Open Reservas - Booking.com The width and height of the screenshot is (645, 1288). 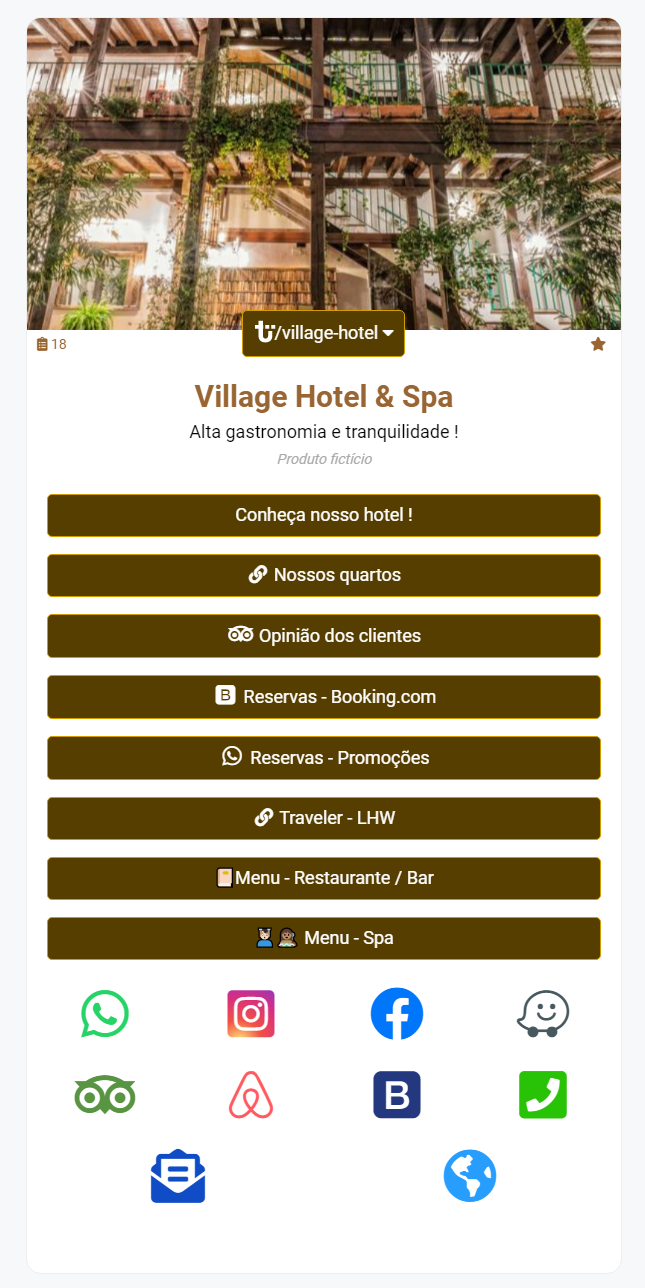pos(324,697)
